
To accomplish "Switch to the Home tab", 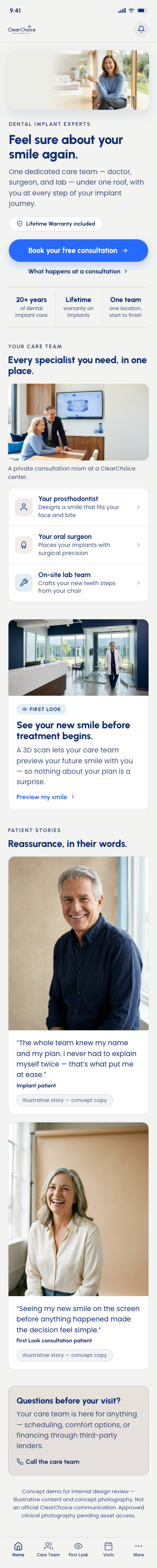I will click(x=18, y=1549).
